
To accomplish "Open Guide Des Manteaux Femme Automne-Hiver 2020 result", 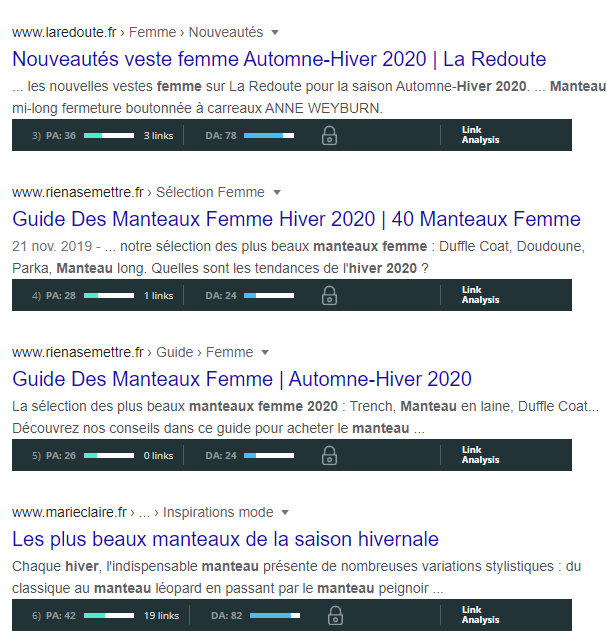I will (x=241, y=379).
